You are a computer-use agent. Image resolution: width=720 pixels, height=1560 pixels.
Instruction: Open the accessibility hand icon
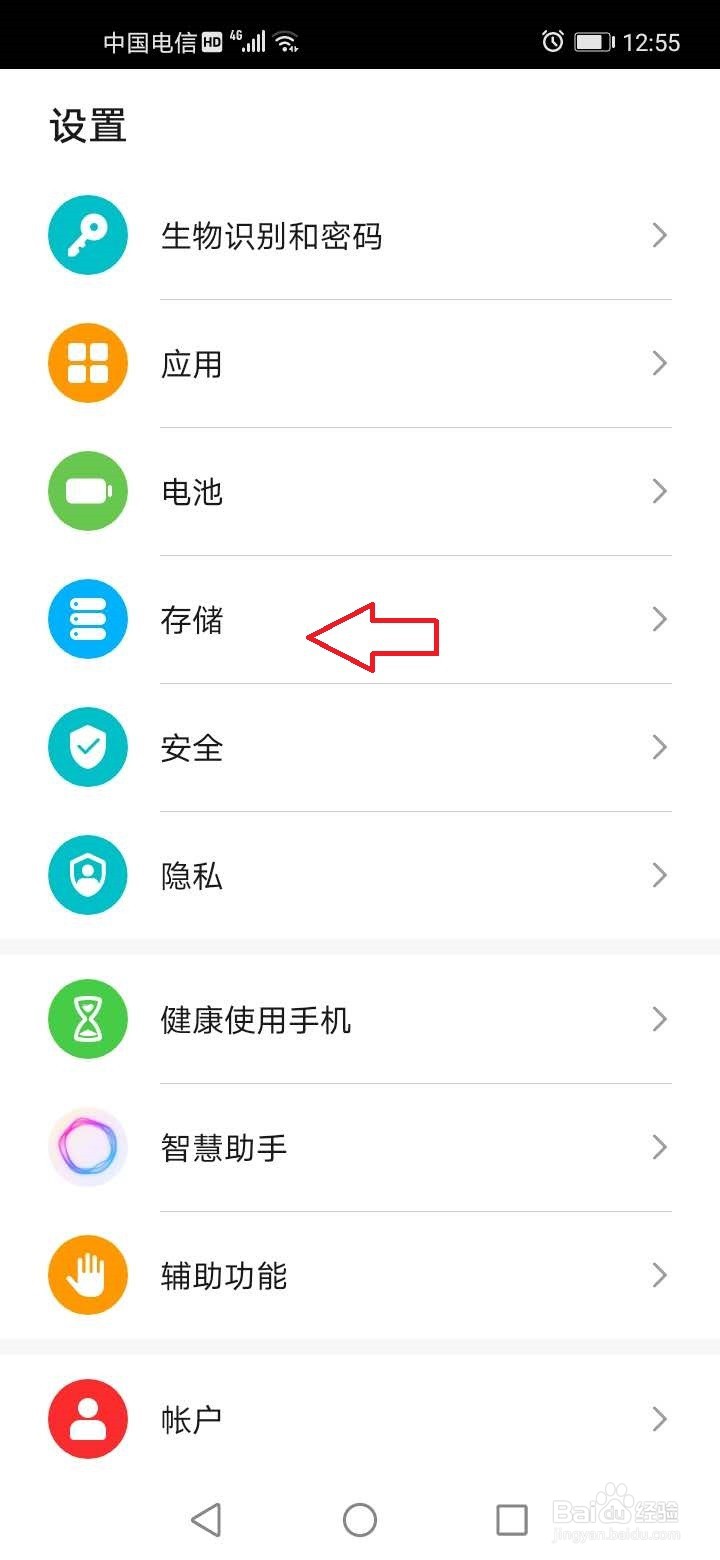[x=87, y=1275]
